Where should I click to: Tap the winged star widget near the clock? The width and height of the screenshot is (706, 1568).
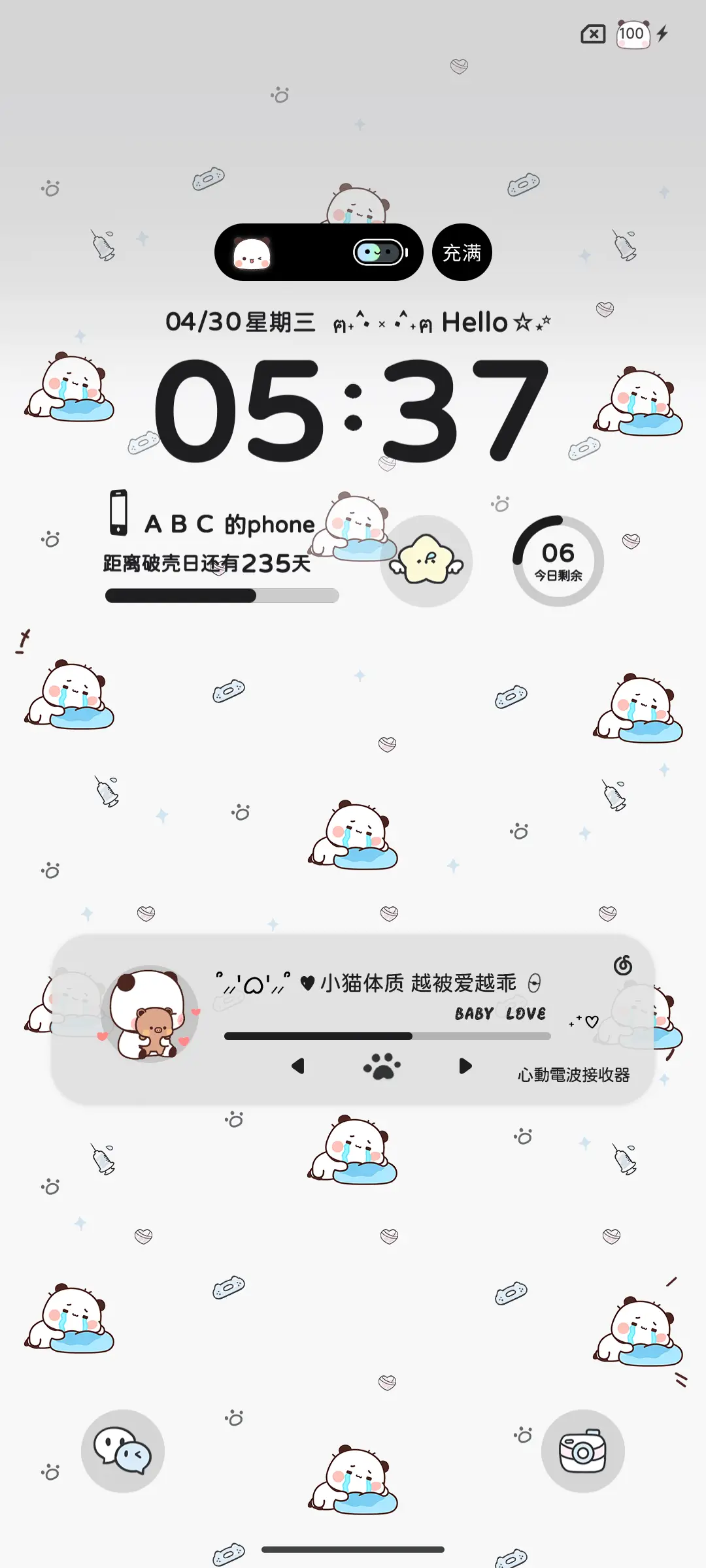426,560
